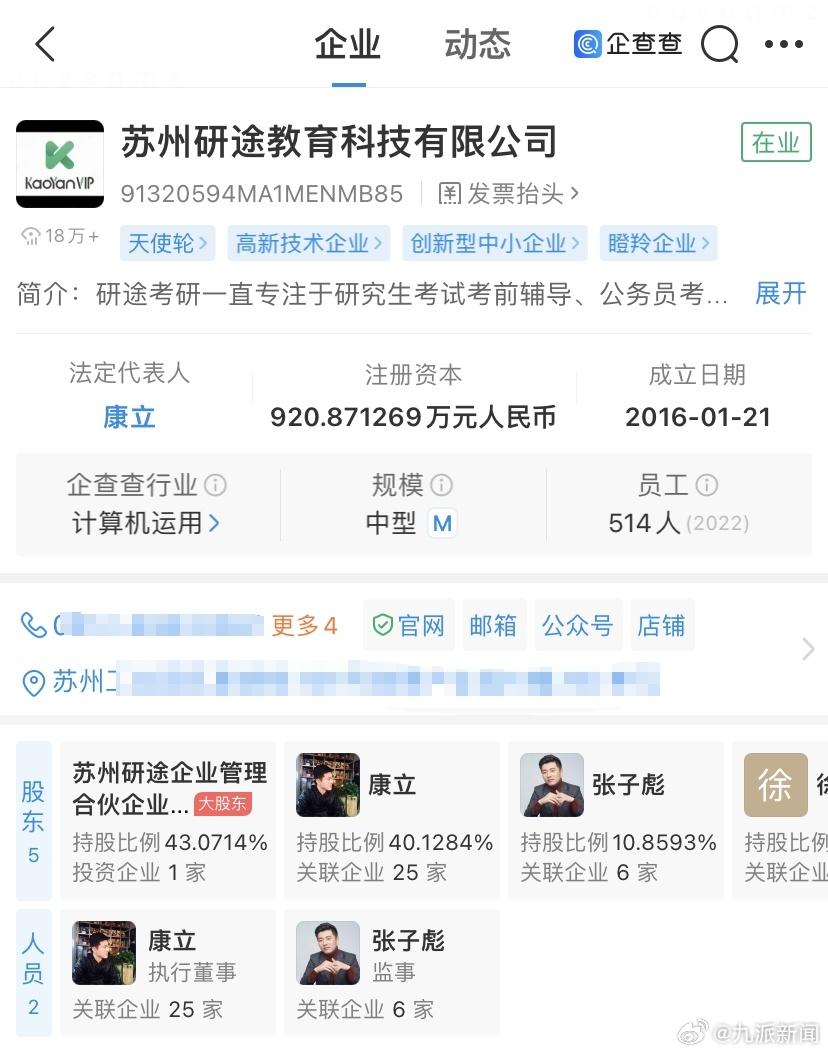Open the 计算机运用 industry link
The width and height of the screenshot is (828, 1053).
(146, 522)
